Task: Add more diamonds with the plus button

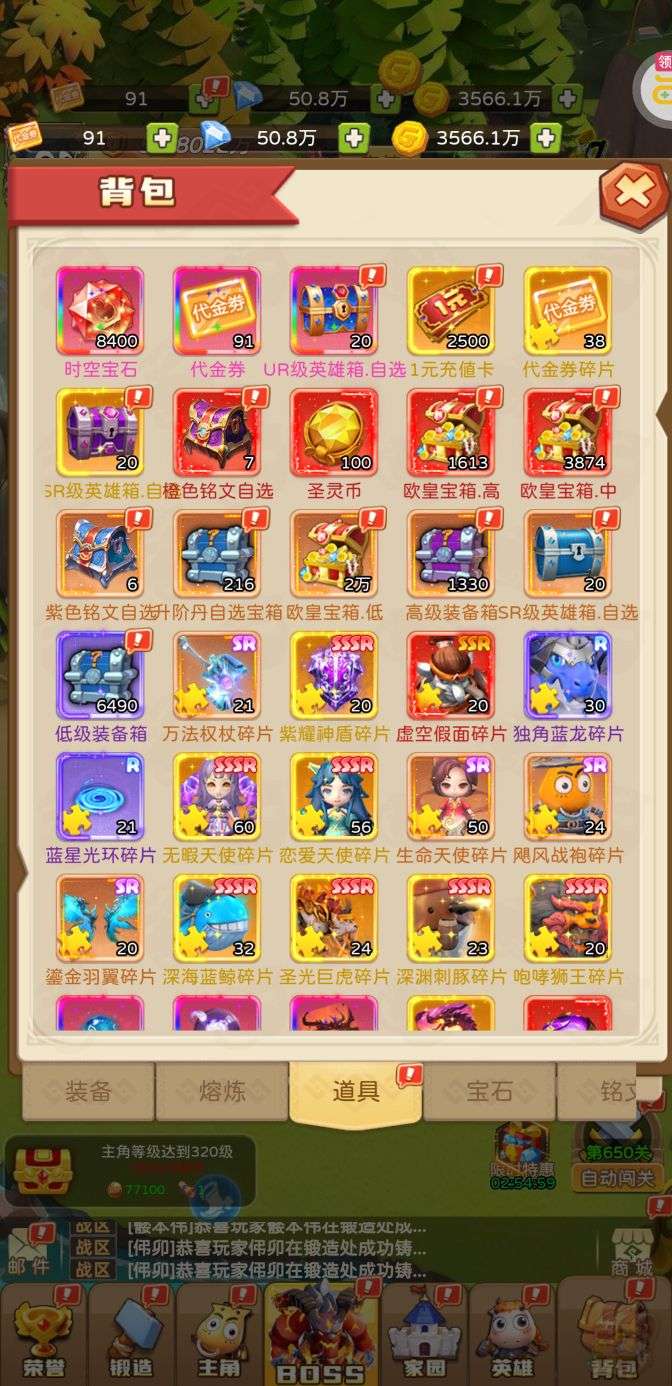Action: 353,137
